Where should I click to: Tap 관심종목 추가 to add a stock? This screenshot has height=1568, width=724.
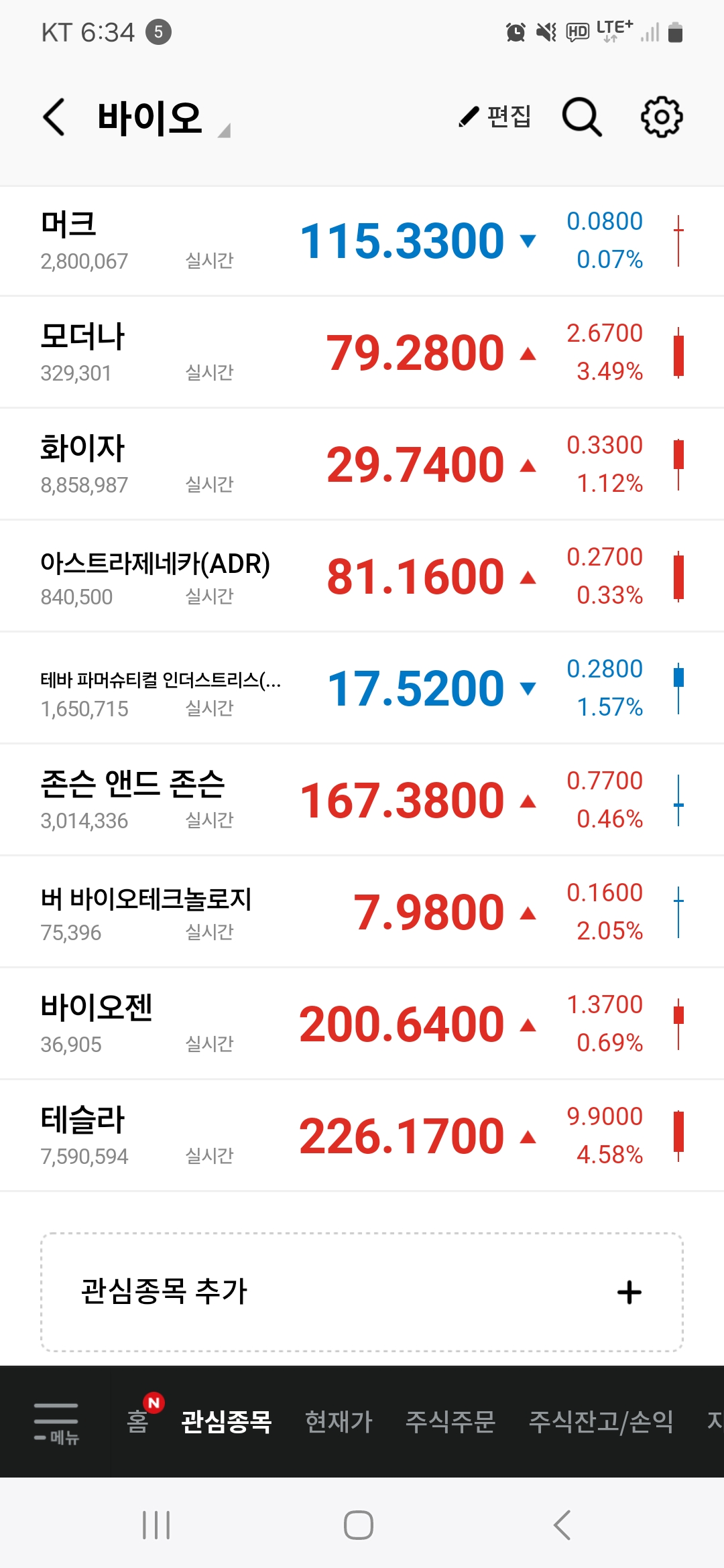pos(362,1292)
